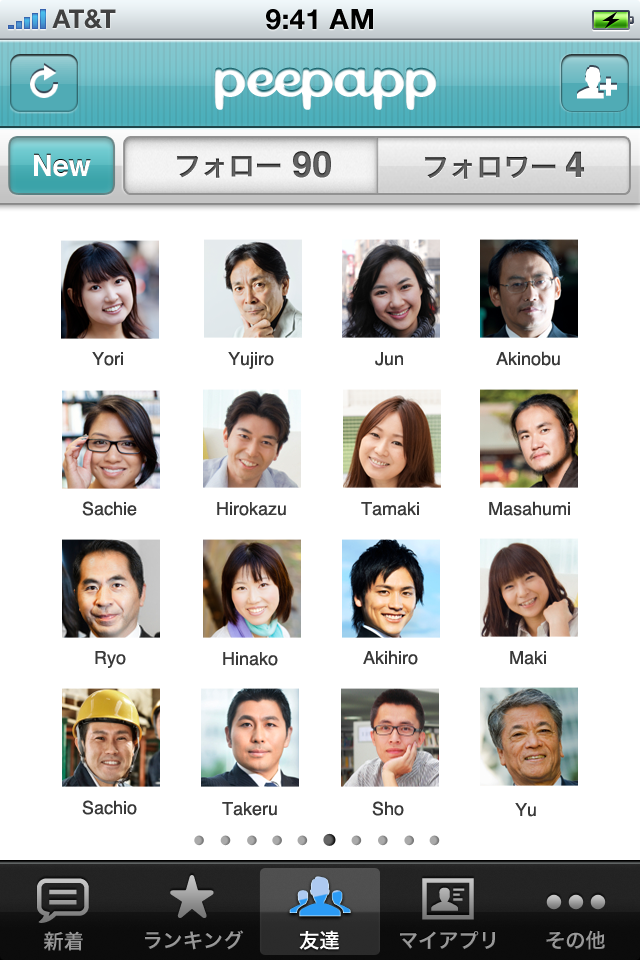Open the マイアプリ tab
640x960 pixels.
pyautogui.click(x=447, y=912)
